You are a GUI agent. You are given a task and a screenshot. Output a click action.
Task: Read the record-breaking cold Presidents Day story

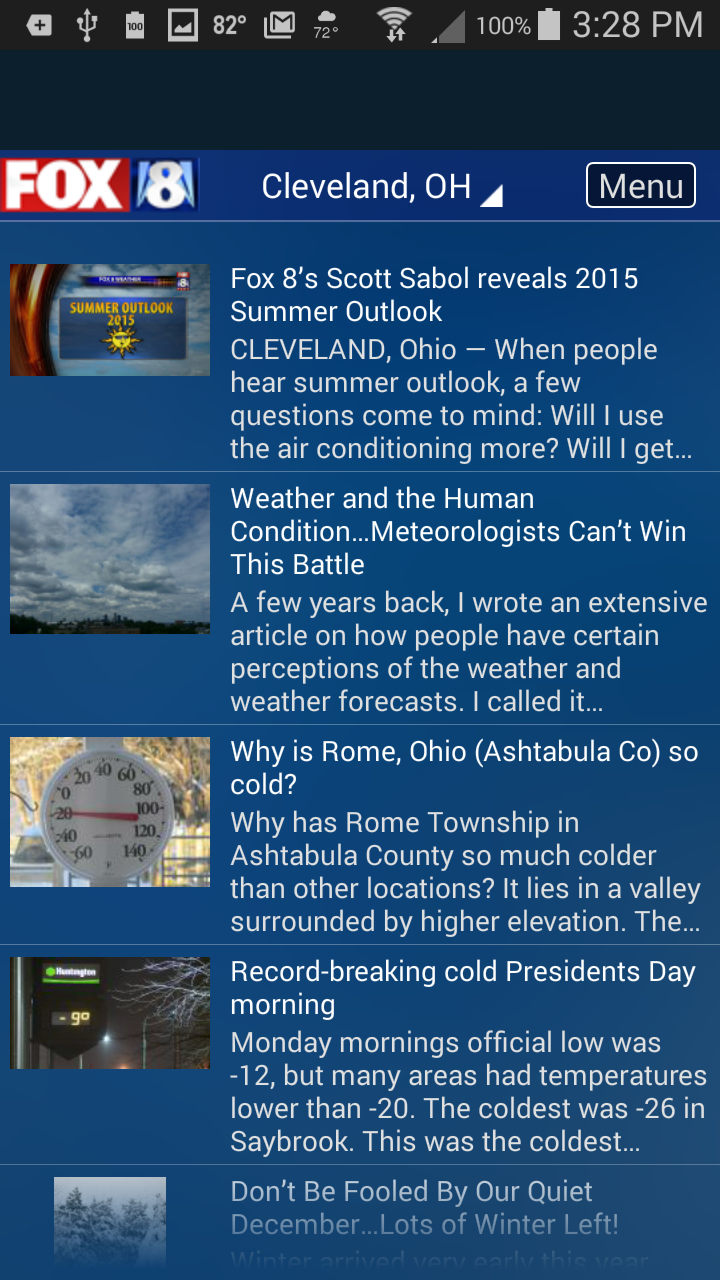[x=462, y=988]
